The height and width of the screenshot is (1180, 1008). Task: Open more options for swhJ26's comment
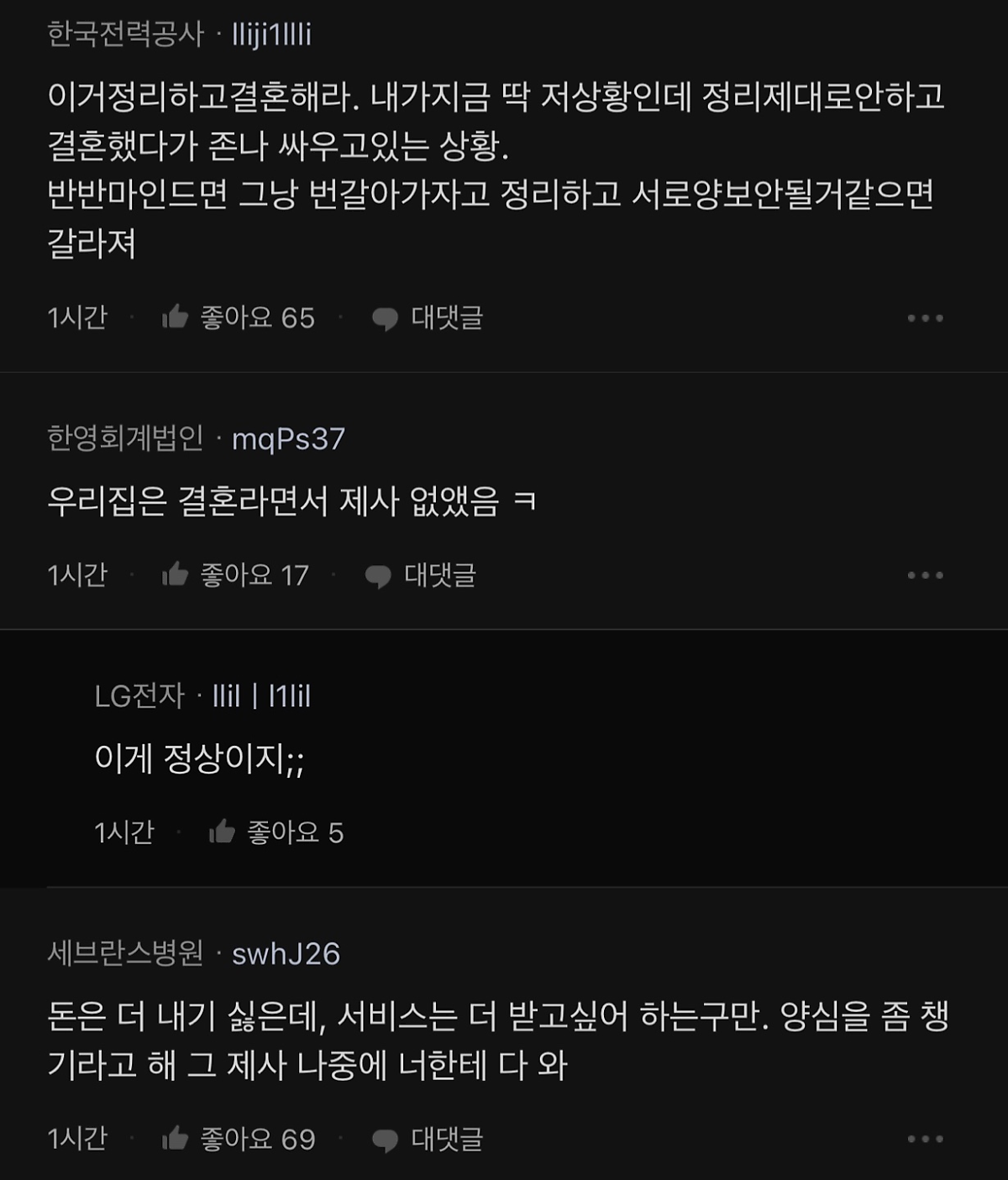[925, 1139]
